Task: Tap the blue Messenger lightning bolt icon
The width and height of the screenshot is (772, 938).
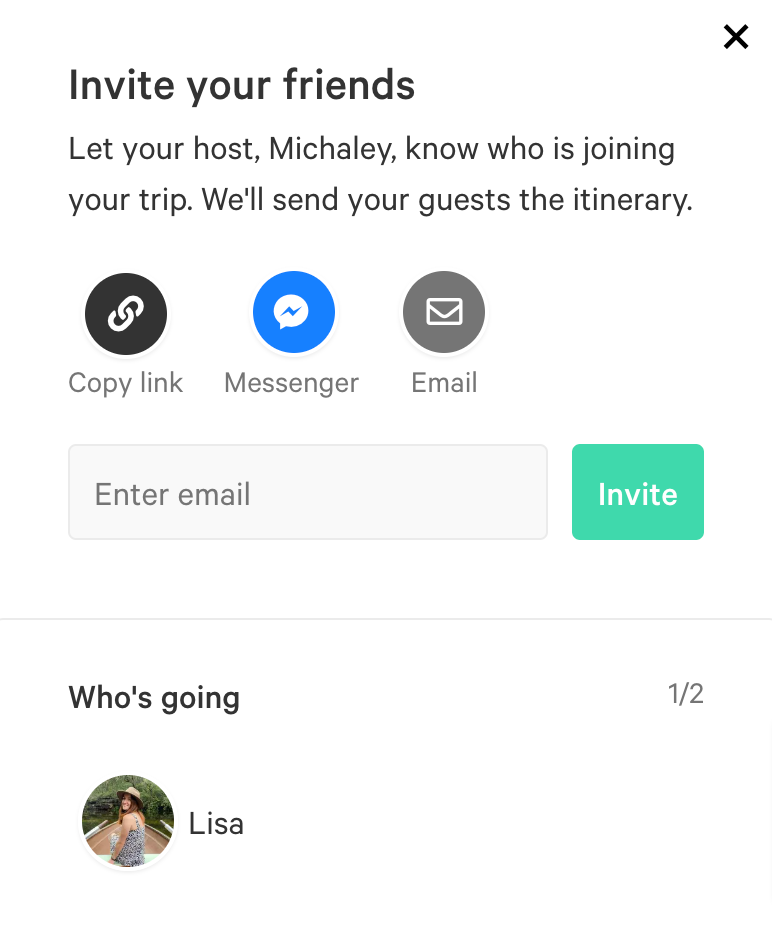Action: [293, 312]
